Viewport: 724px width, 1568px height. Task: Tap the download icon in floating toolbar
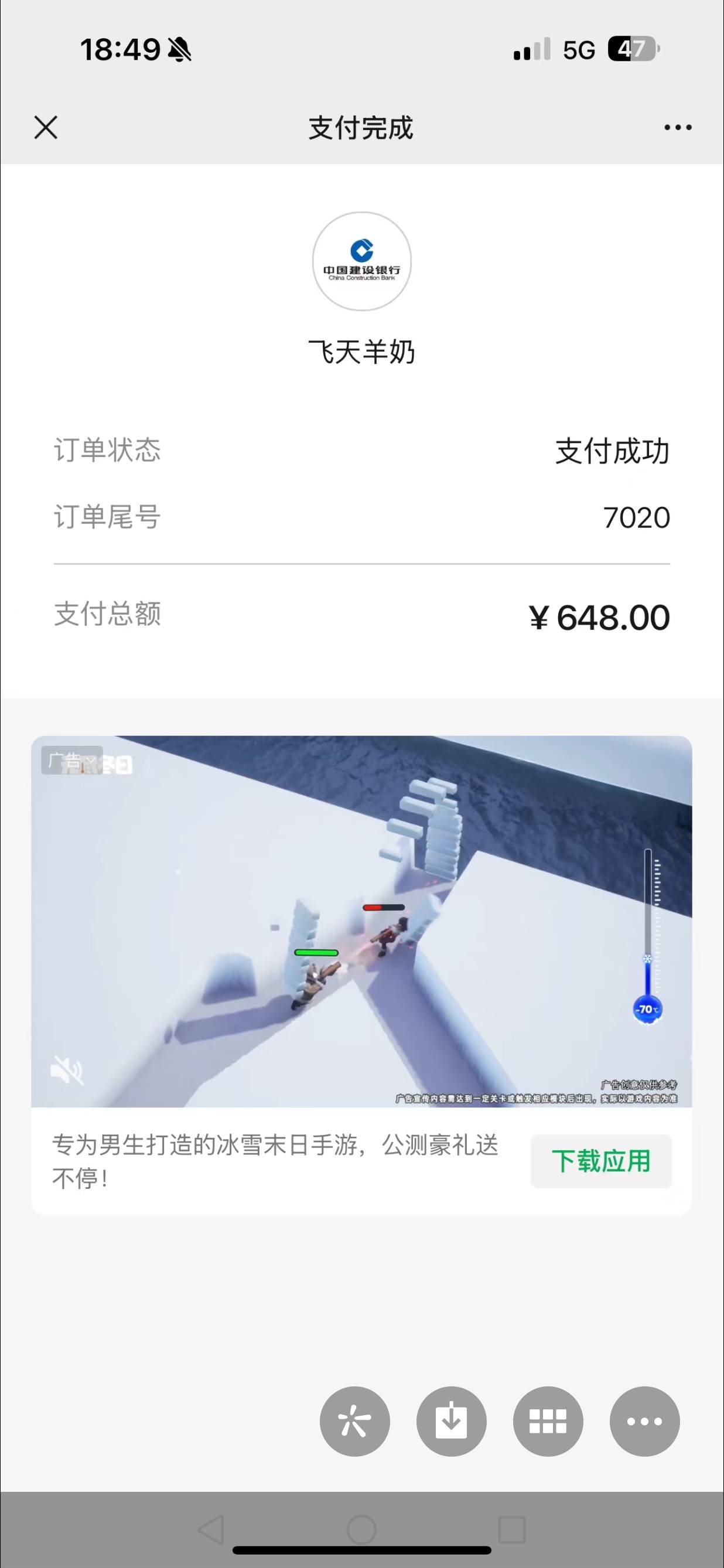[x=451, y=1422]
